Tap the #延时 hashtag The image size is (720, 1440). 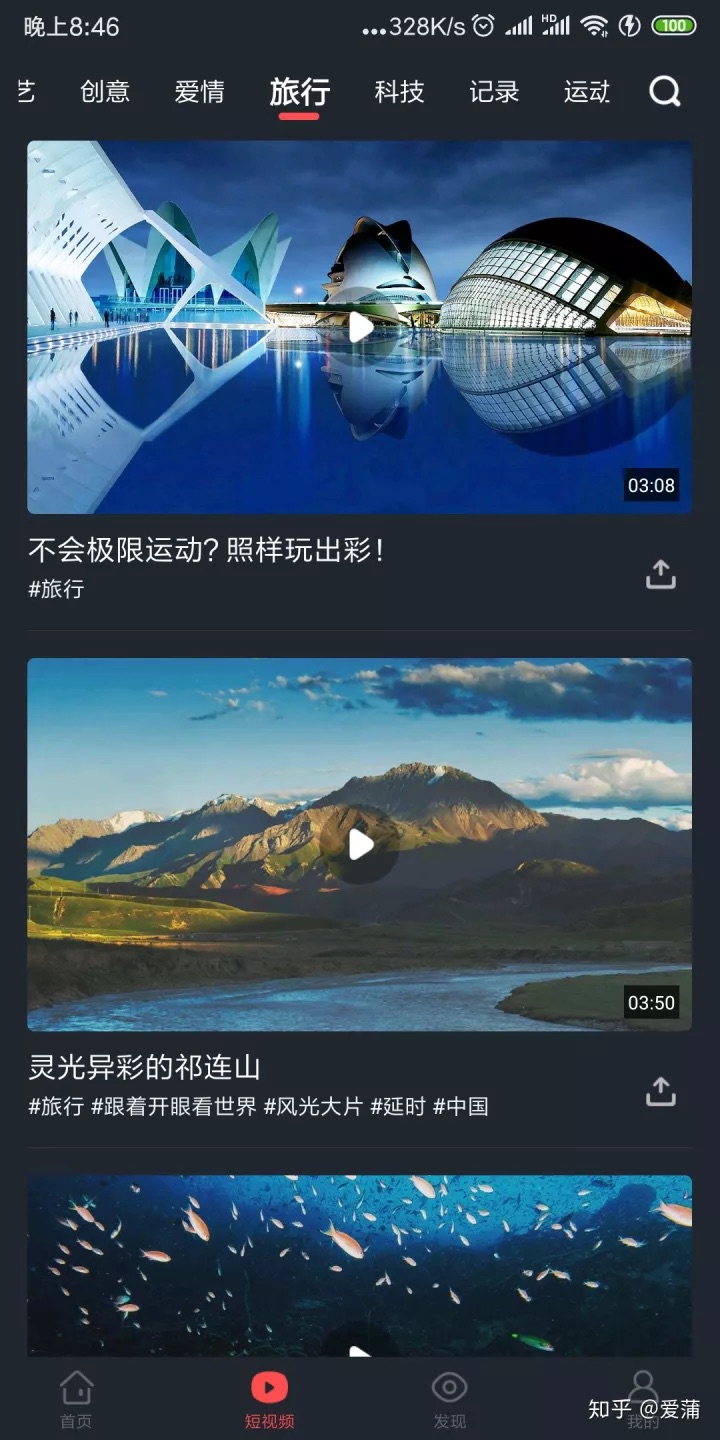coord(398,1107)
